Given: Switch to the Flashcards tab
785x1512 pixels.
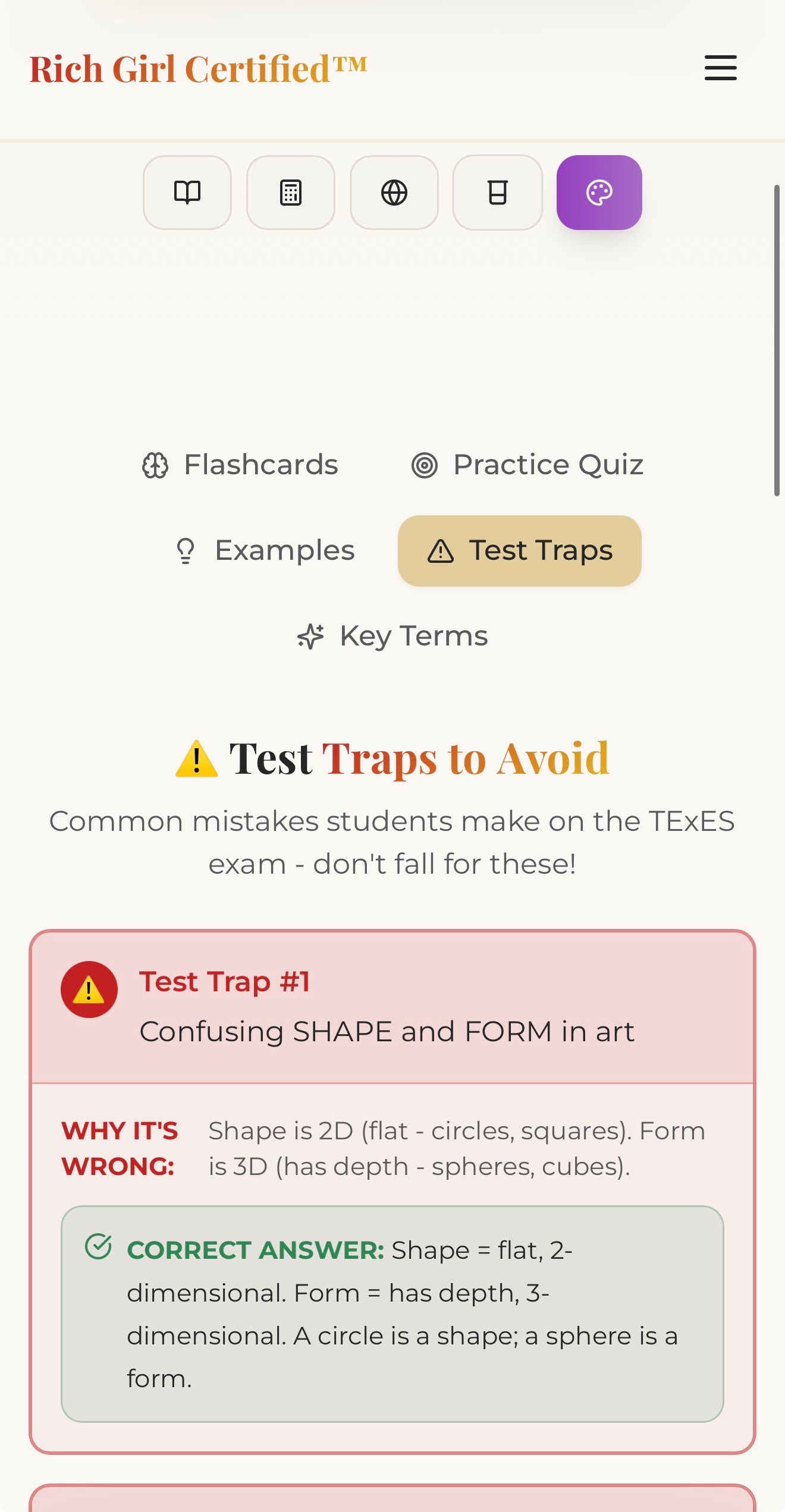Looking at the screenshot, I should (240, 465).
